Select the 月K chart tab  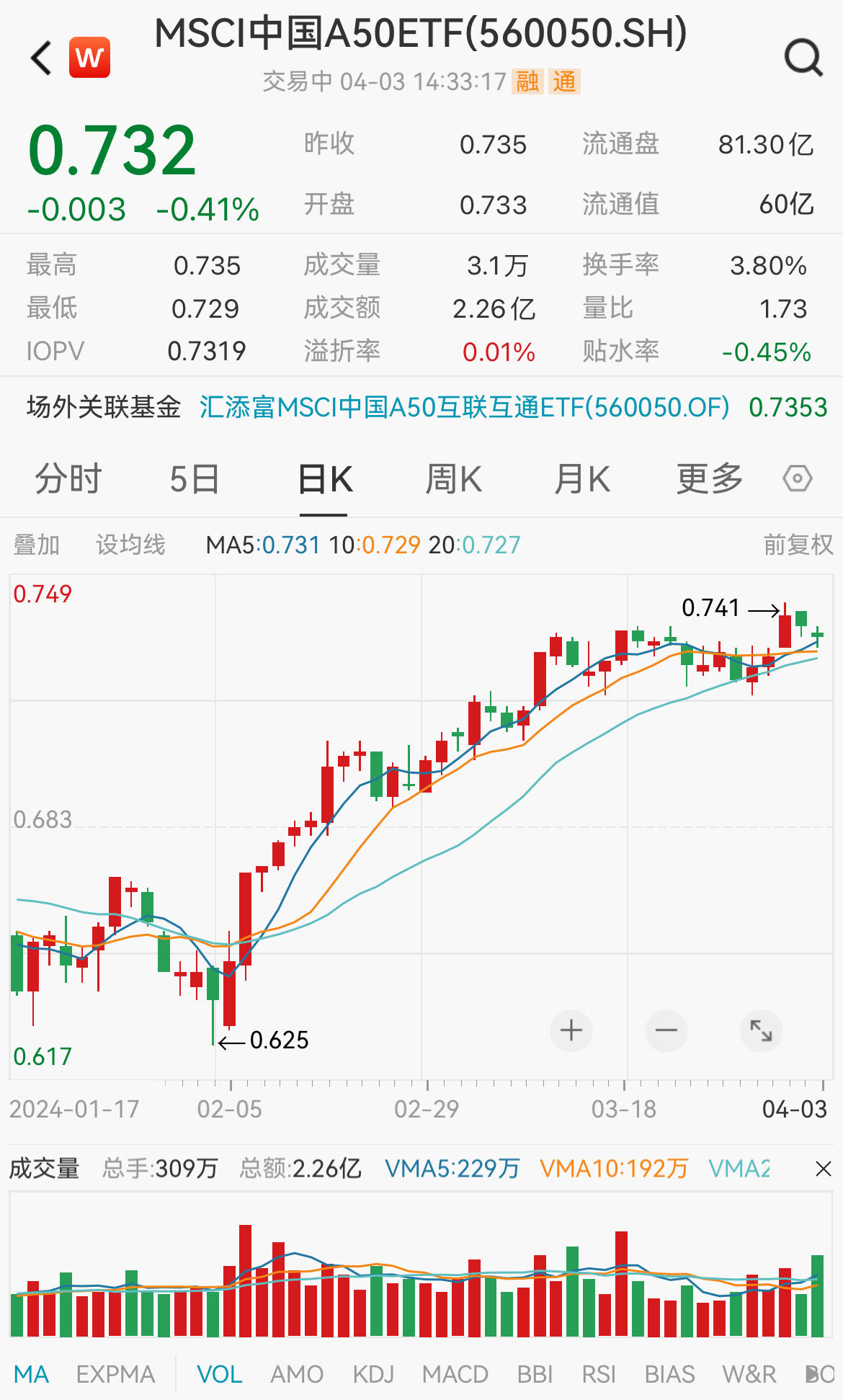click(581, 479)
